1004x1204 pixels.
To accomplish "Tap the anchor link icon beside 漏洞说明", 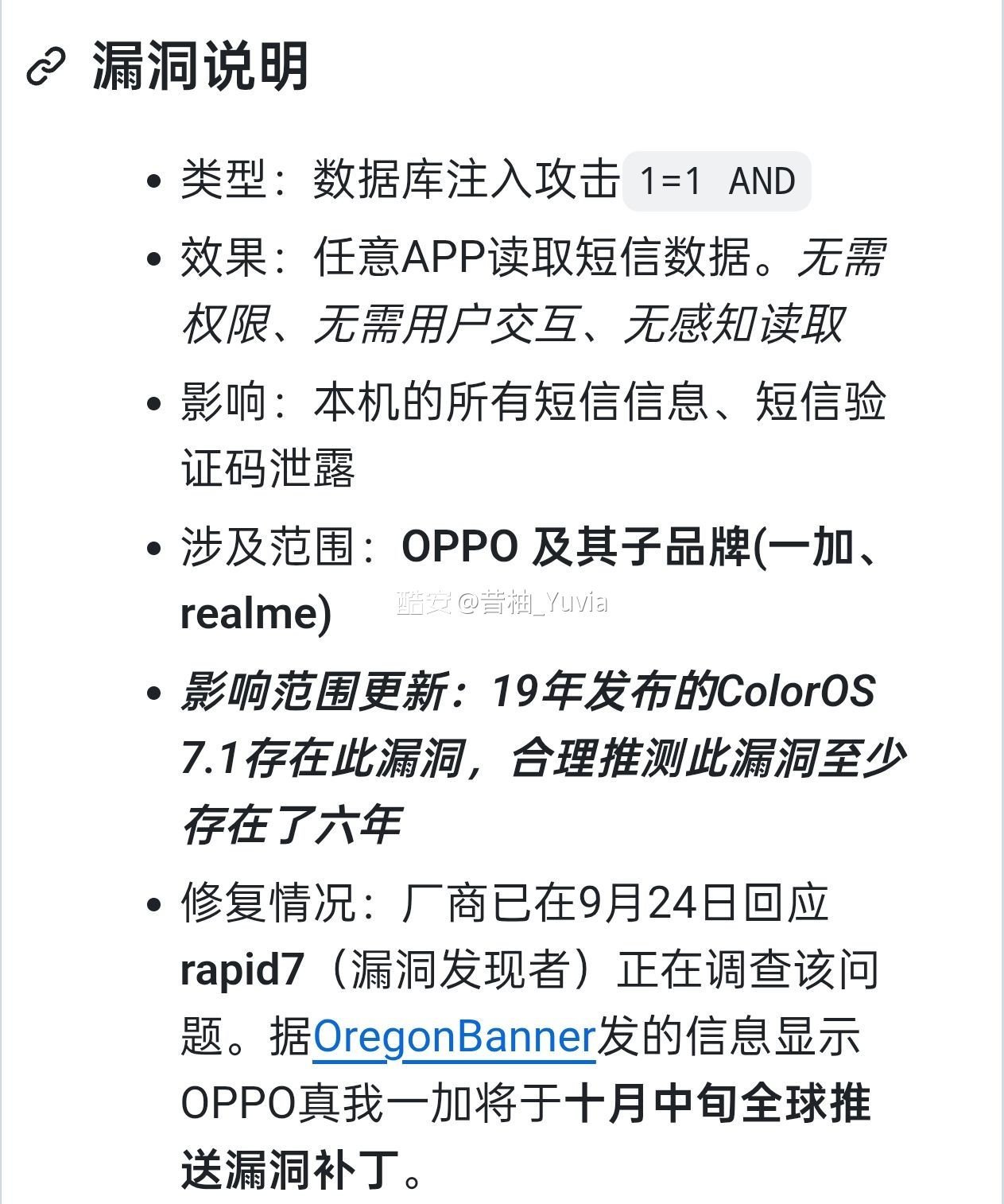I will click(45, 67).
